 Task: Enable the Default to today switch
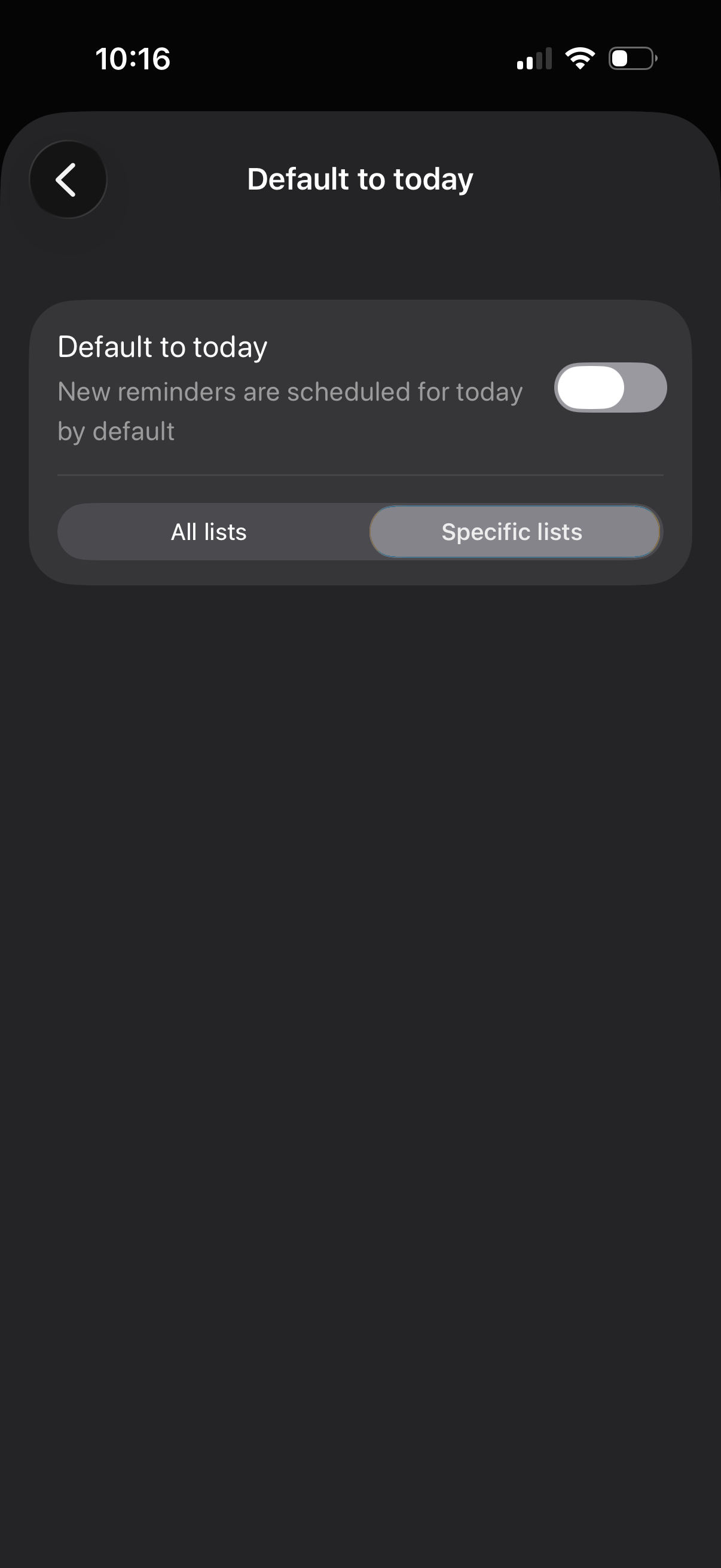point(609,388)
